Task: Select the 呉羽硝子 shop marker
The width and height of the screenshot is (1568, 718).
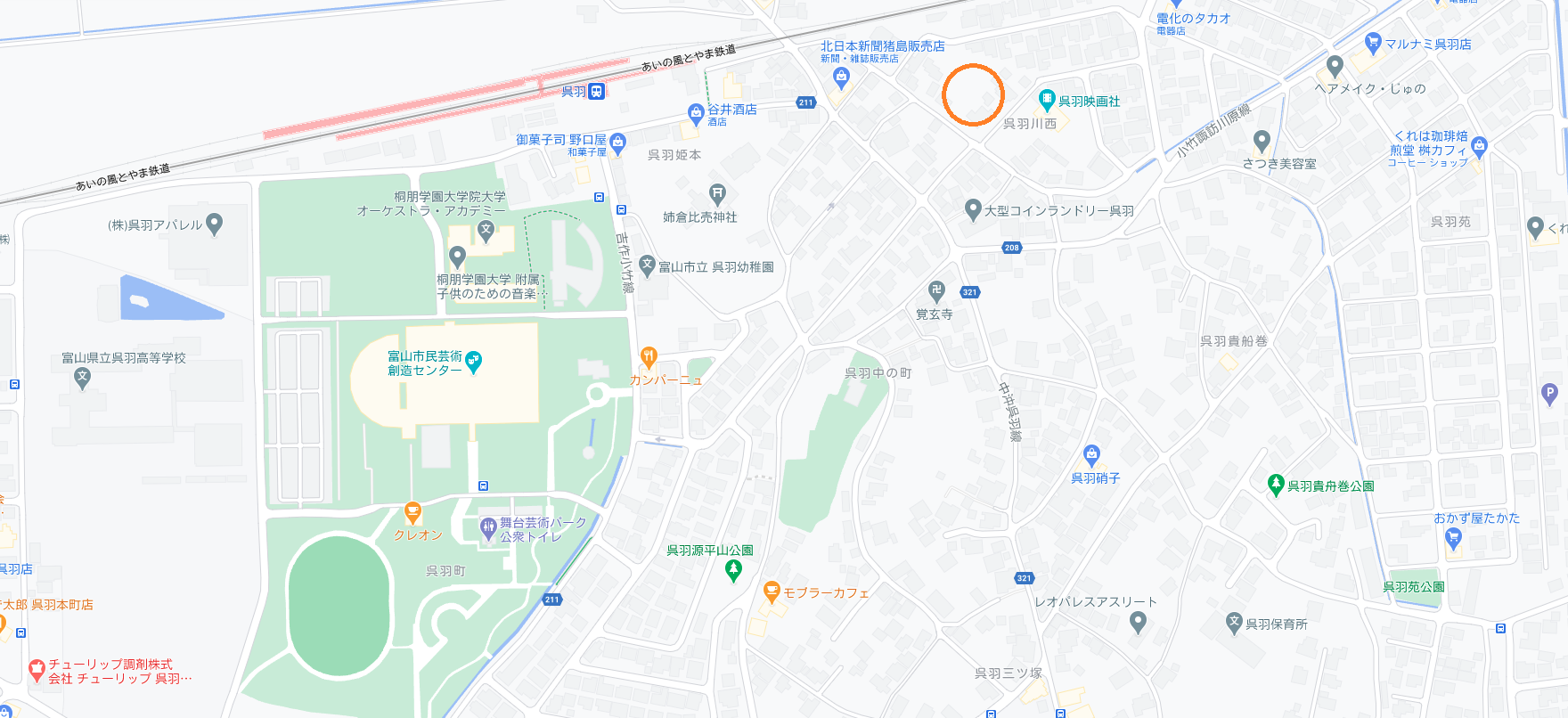Action: pyautogui.click(x=1091, y=455)
